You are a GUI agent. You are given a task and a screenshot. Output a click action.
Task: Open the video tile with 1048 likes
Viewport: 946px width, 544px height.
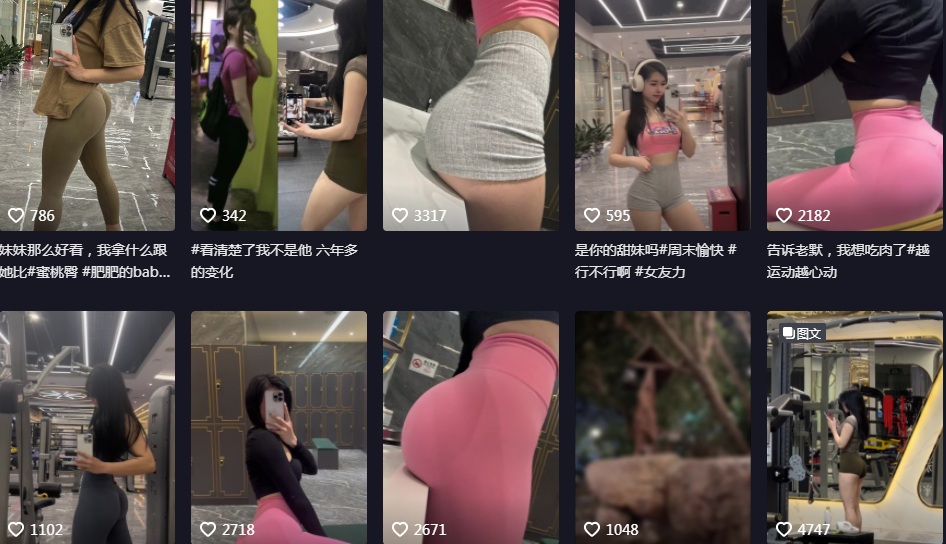coord(663,425)
